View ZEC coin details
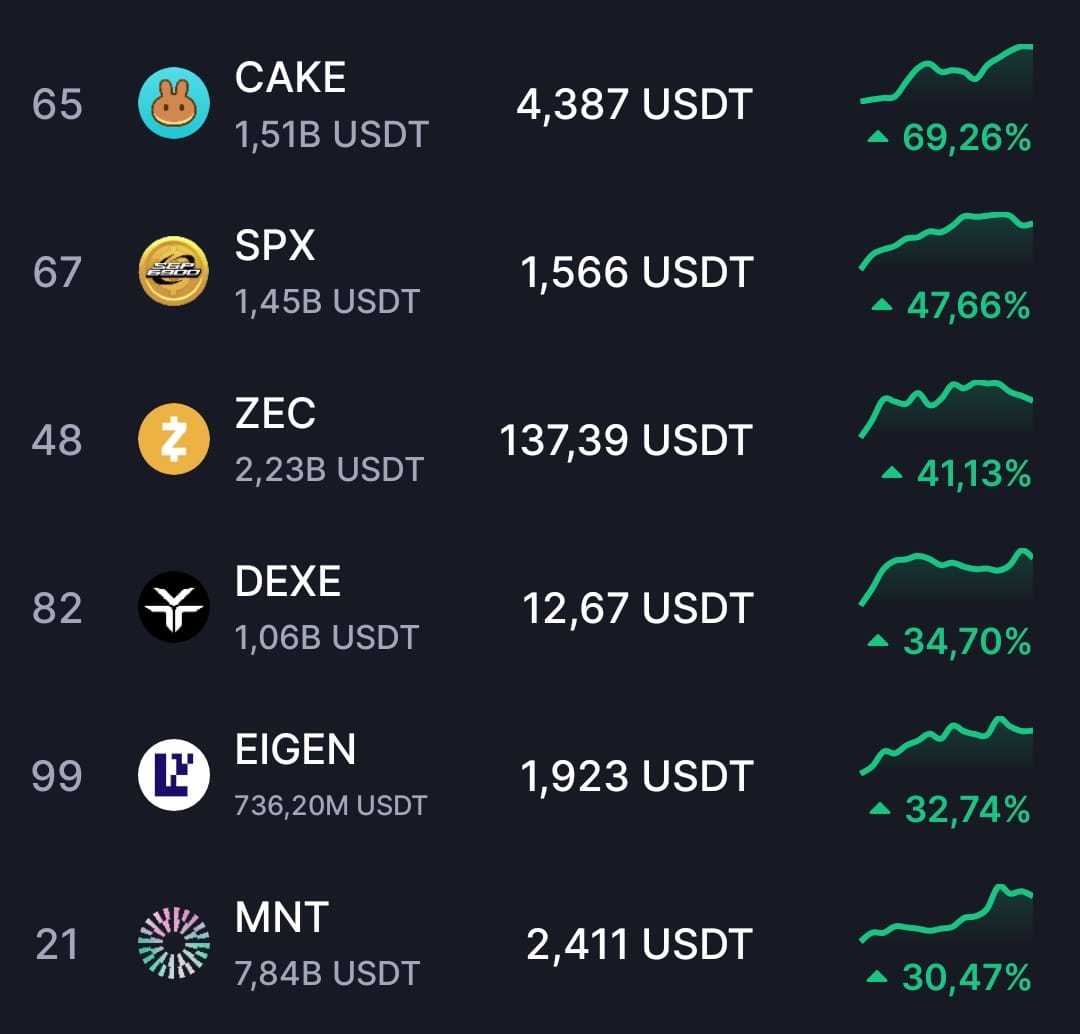The image size is (1080, 1034). tap(275, 414)
